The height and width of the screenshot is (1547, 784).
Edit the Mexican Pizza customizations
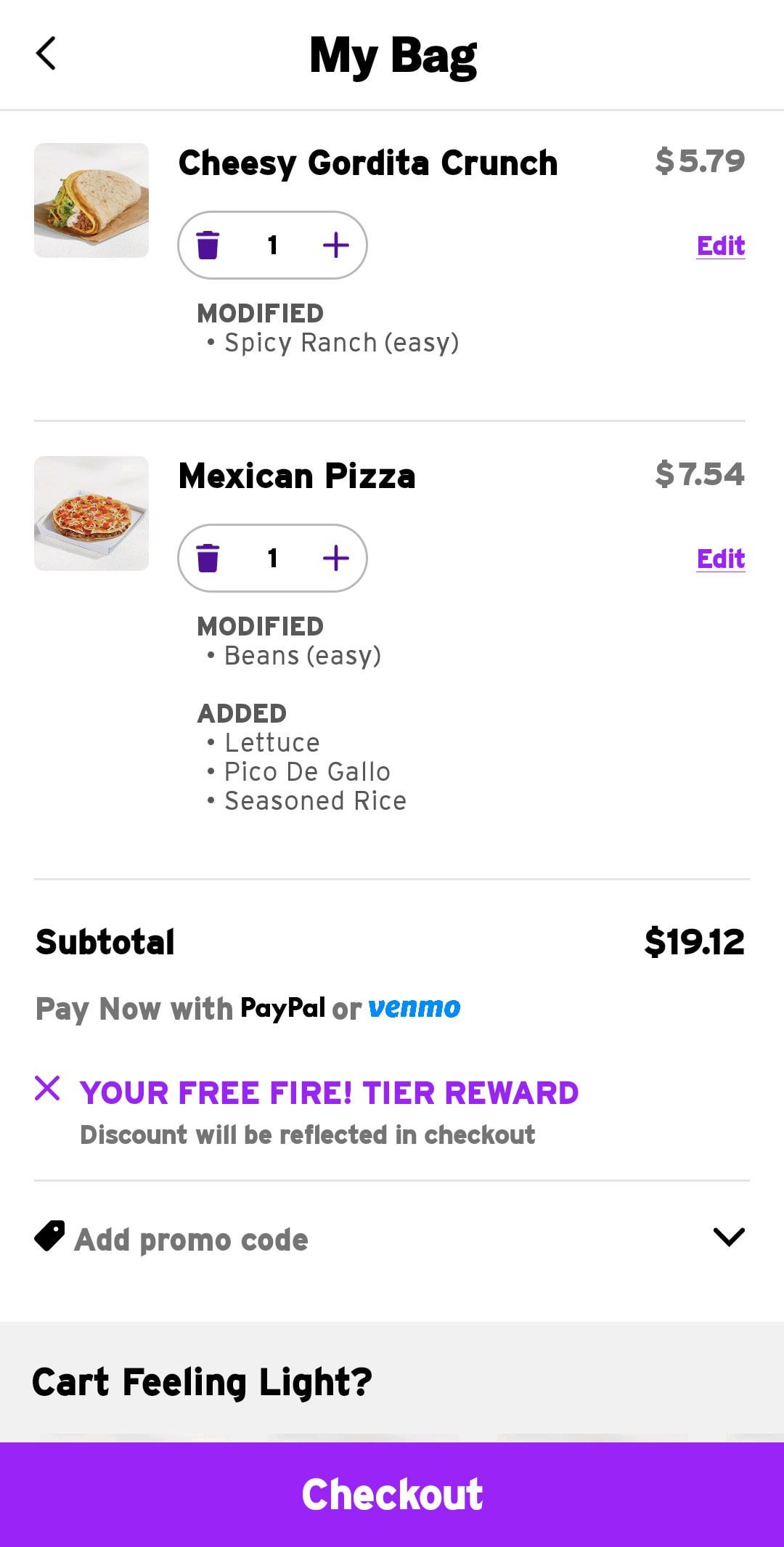(720, 559)
